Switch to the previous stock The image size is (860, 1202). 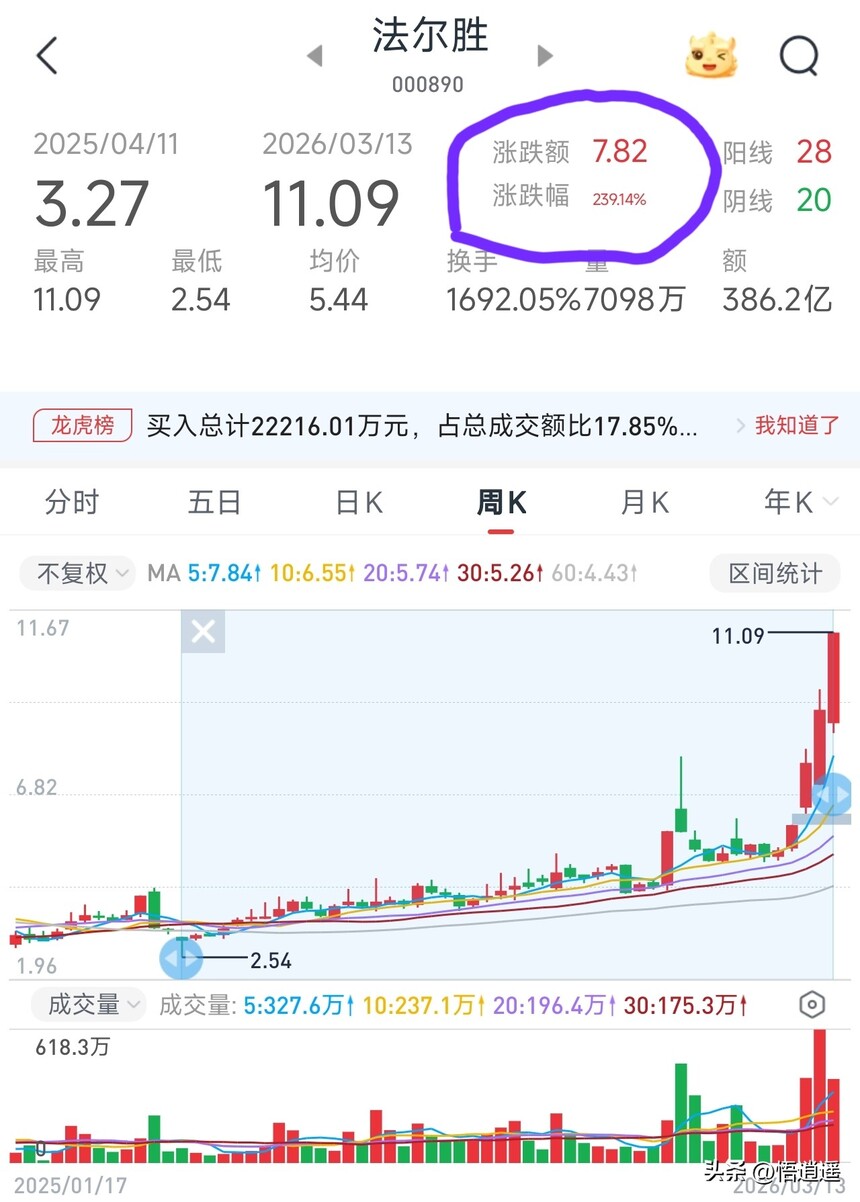(x=315, y=56)
